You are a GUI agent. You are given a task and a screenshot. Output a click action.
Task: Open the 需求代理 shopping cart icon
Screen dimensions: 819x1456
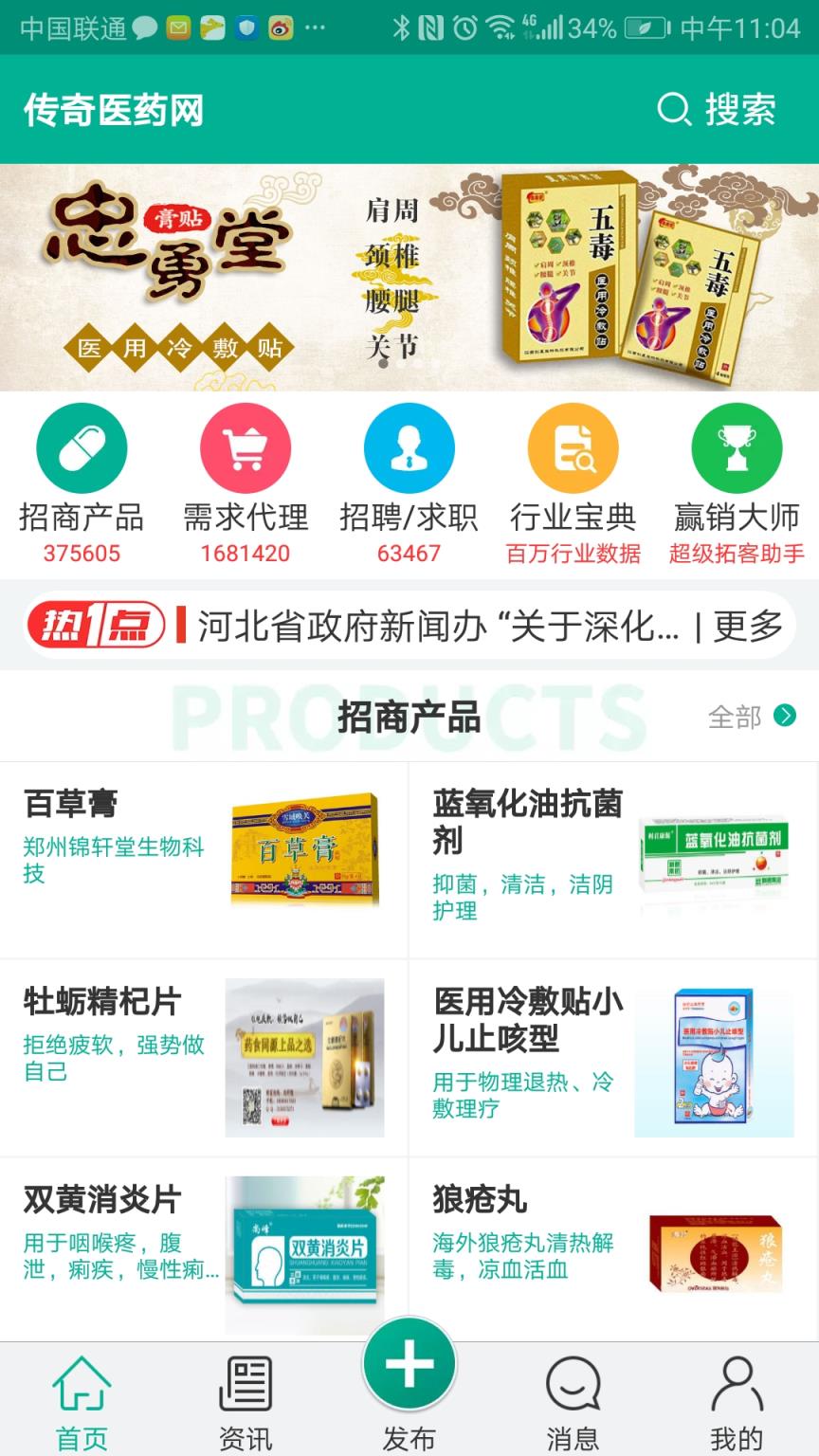click(246, 446)
